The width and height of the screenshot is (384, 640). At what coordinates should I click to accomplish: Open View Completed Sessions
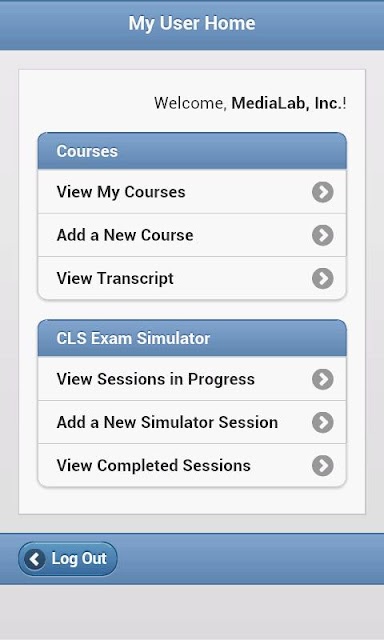[x=192, y=465]
